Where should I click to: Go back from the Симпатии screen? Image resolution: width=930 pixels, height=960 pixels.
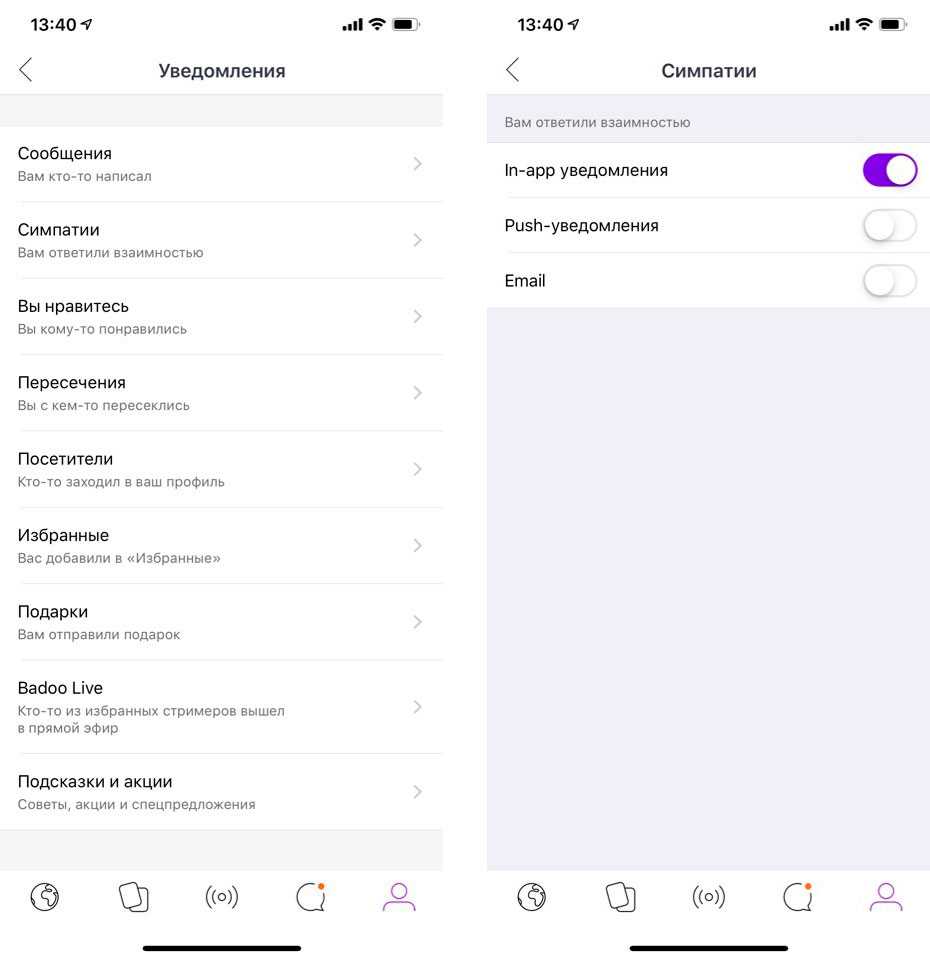513,70
